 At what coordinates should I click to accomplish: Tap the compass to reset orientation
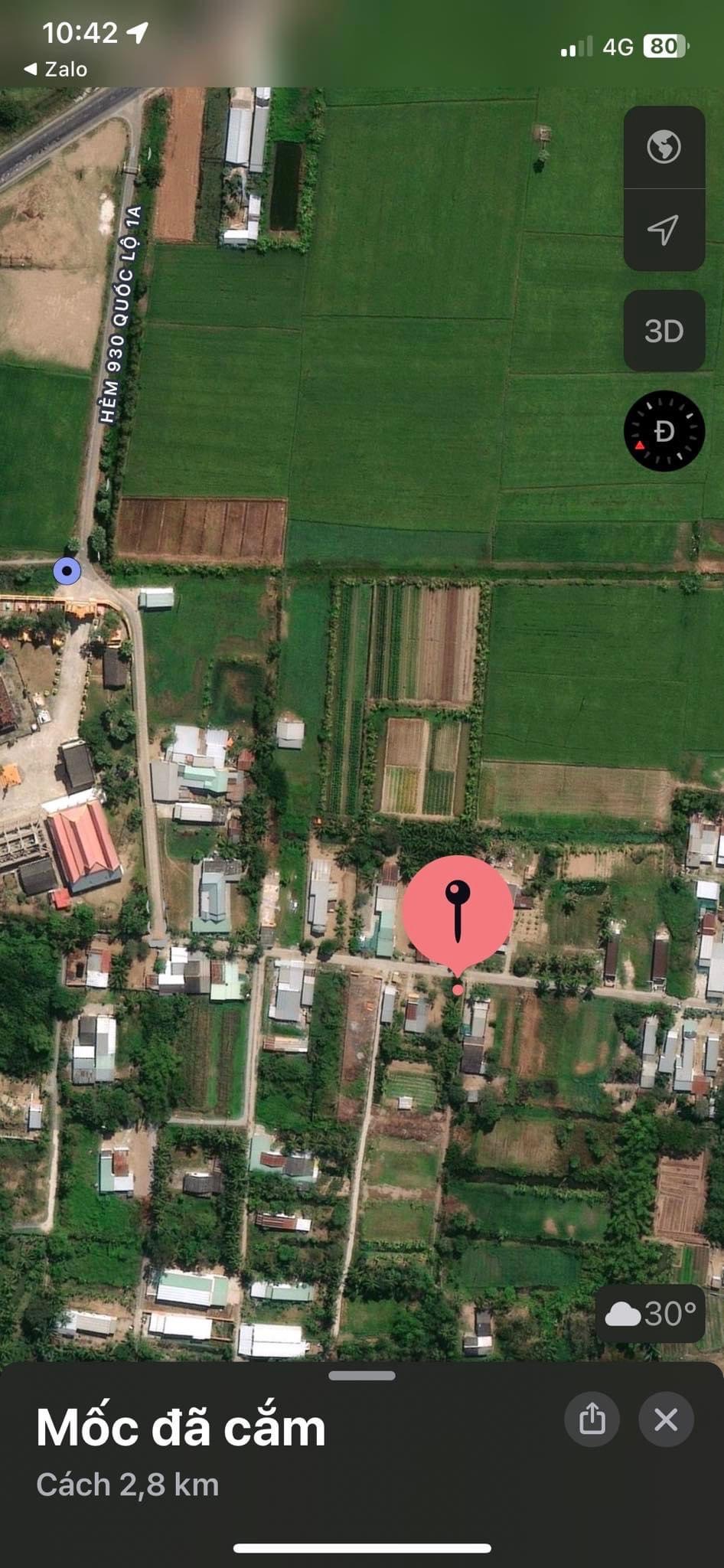(x=664, y=431)
